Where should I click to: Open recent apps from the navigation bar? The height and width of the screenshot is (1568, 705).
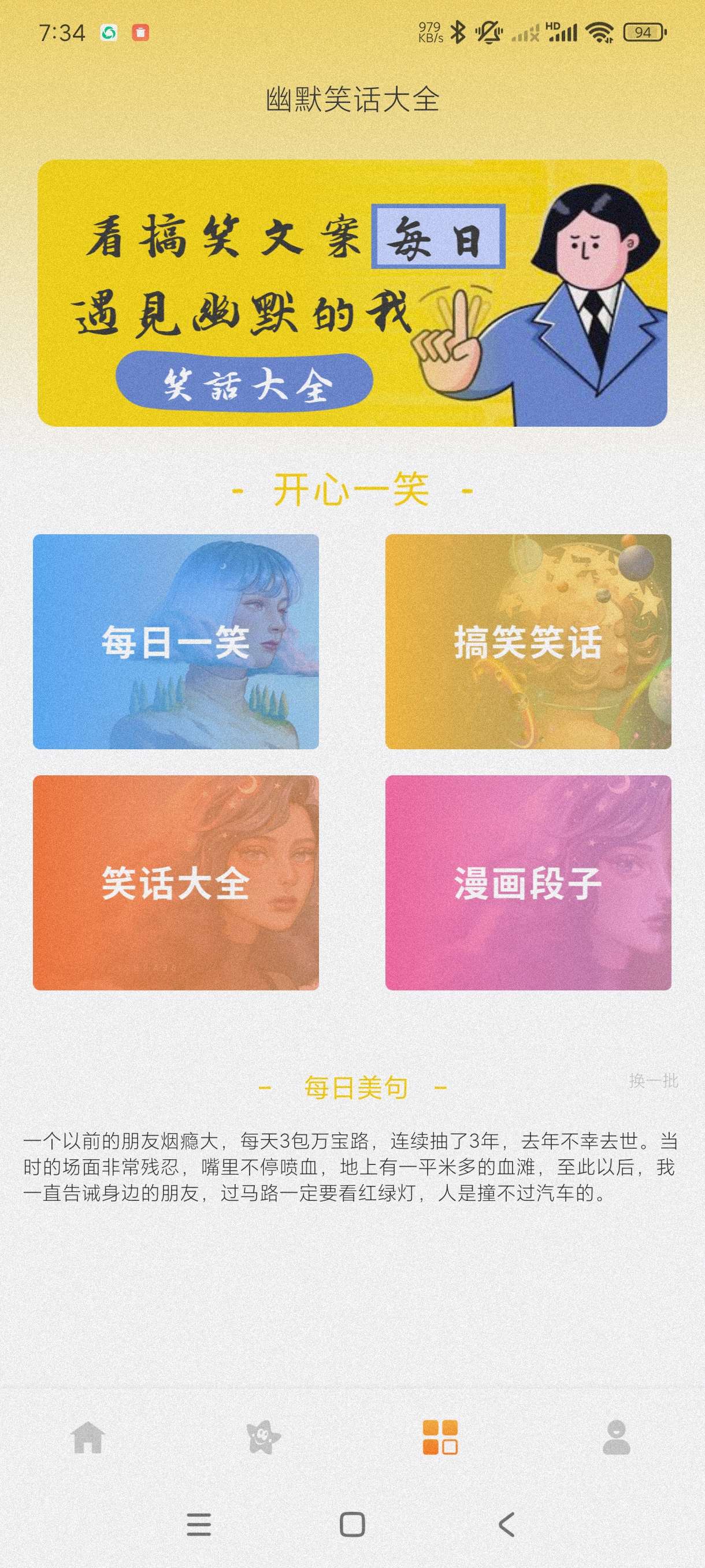pyautogui.click(x=199, y=1525)
